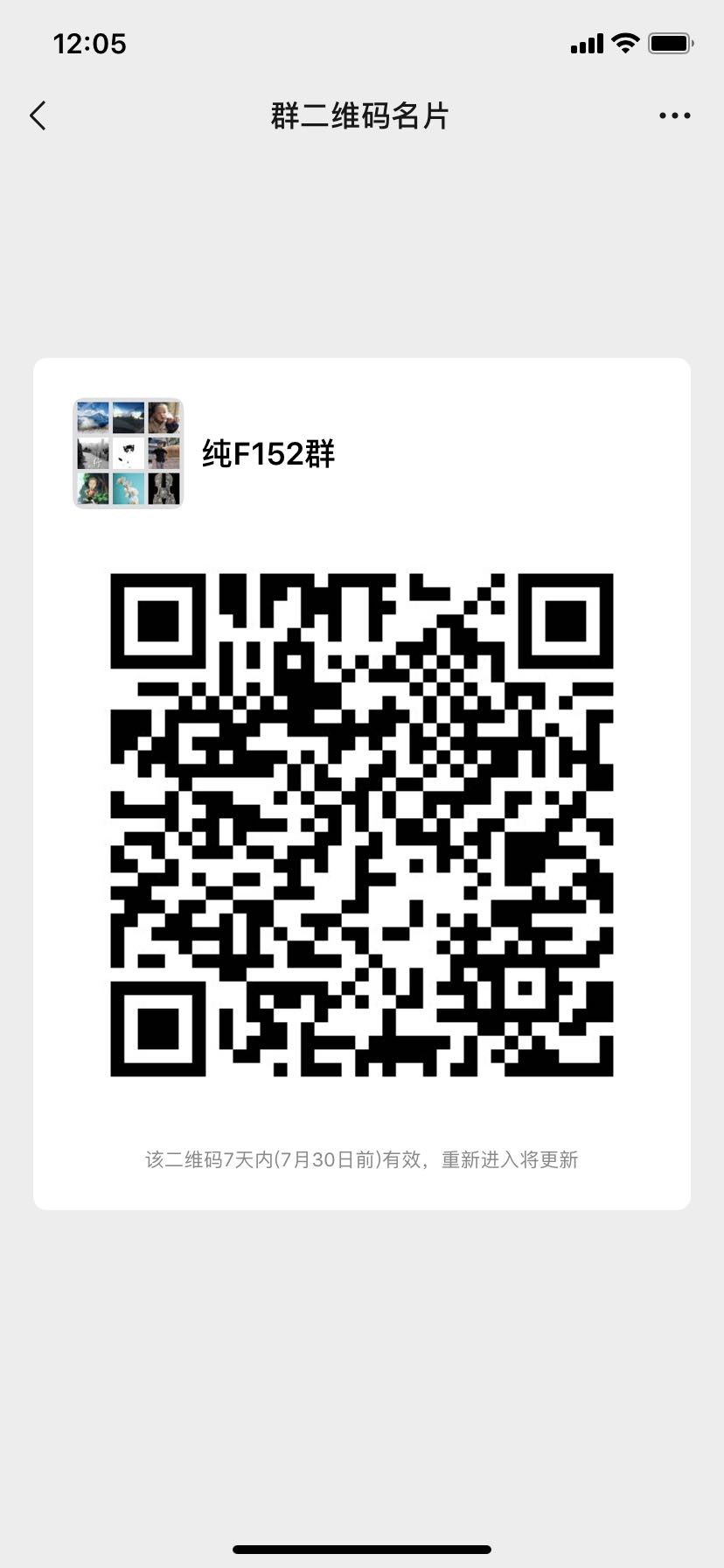Screen dimensions: 724x1568
Task: Go back from the group QR card
Action: pyautogui.click(x=38, y=115)
